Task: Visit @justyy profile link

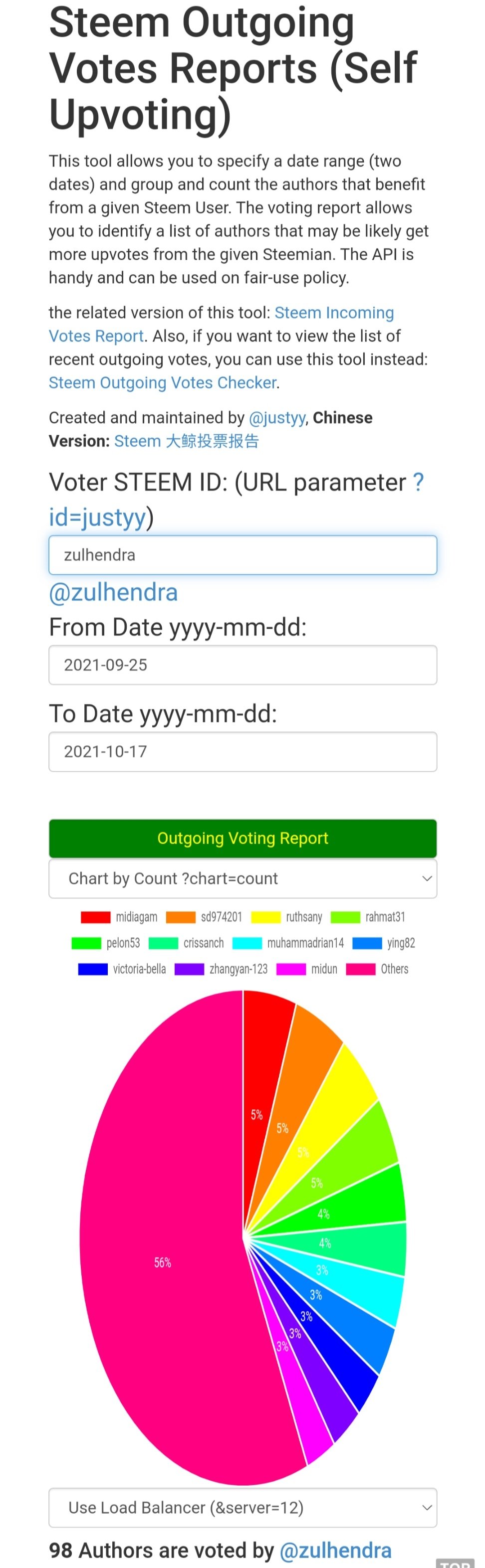Action: 276,418
